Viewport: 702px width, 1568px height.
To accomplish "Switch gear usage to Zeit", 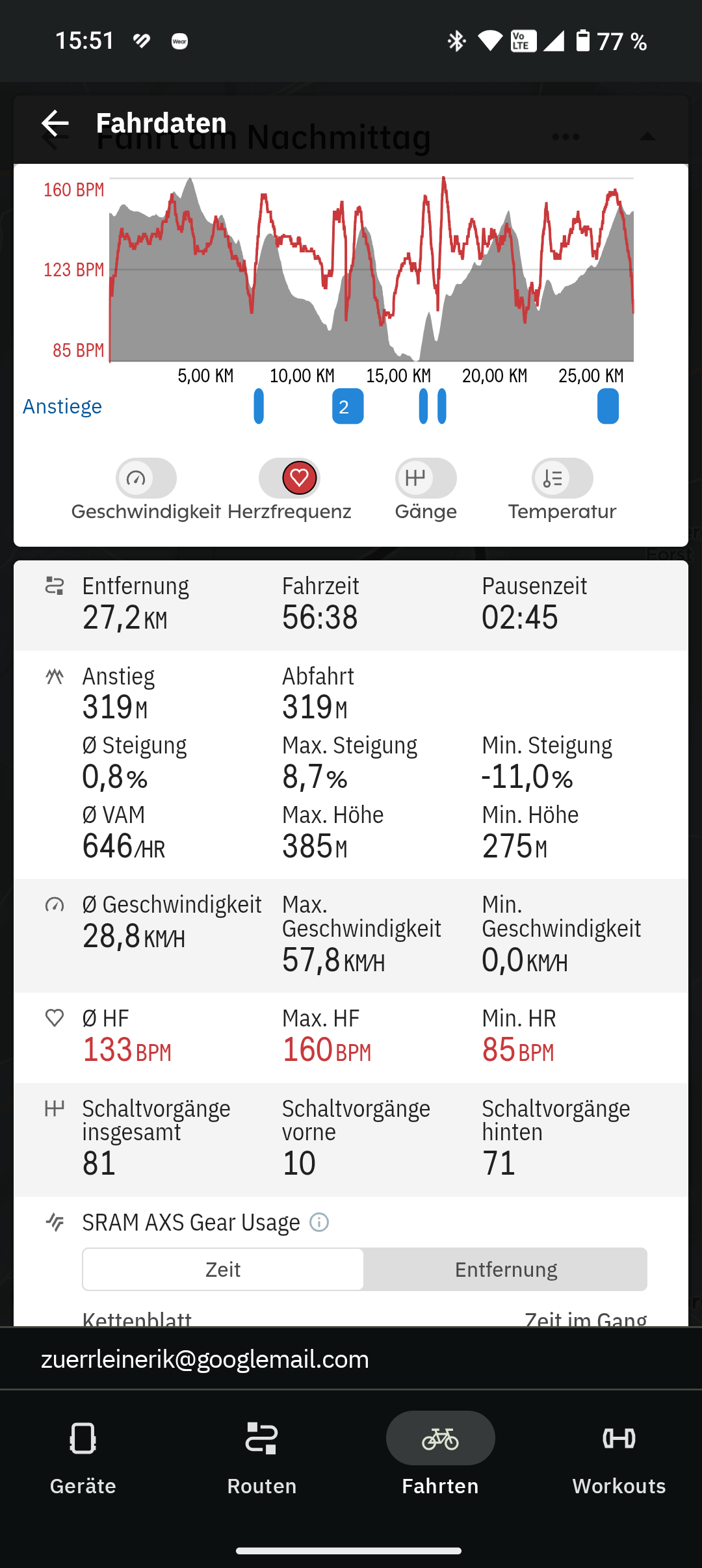I will [x=223, y=1269].
